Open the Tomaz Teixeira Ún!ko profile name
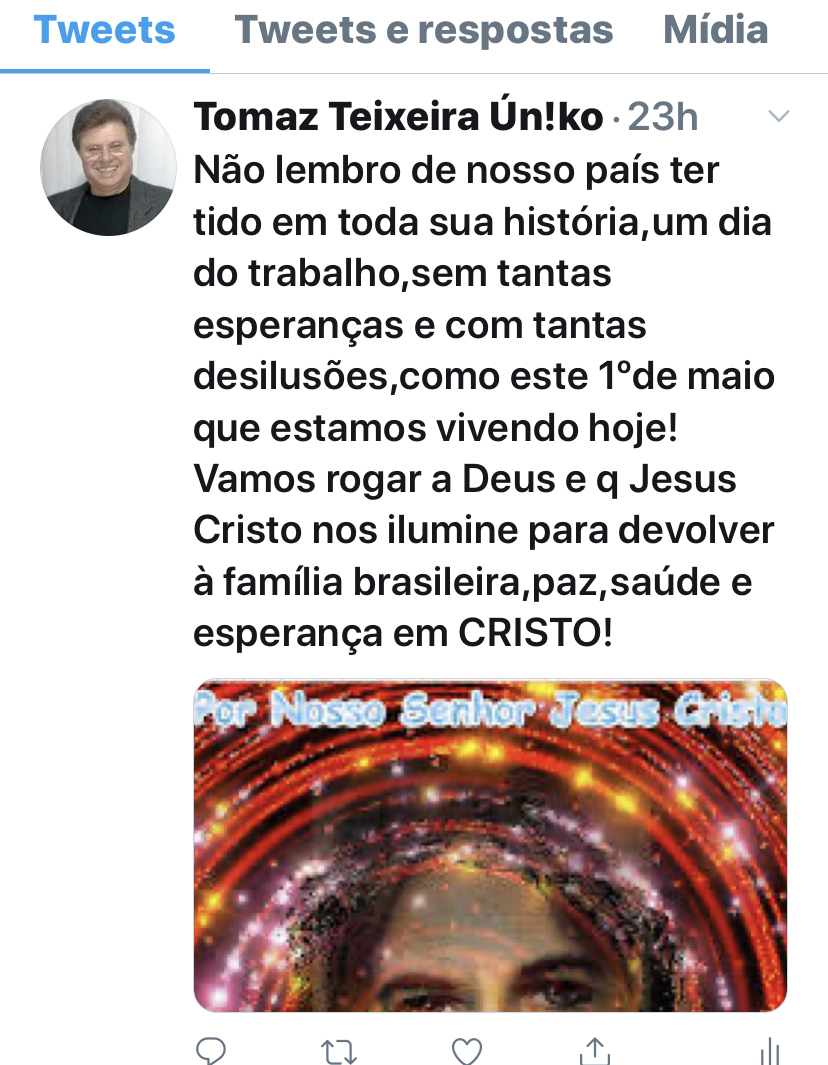This screenshot has height=1065, width=828. pyautogui.click(x=398, y=118)
